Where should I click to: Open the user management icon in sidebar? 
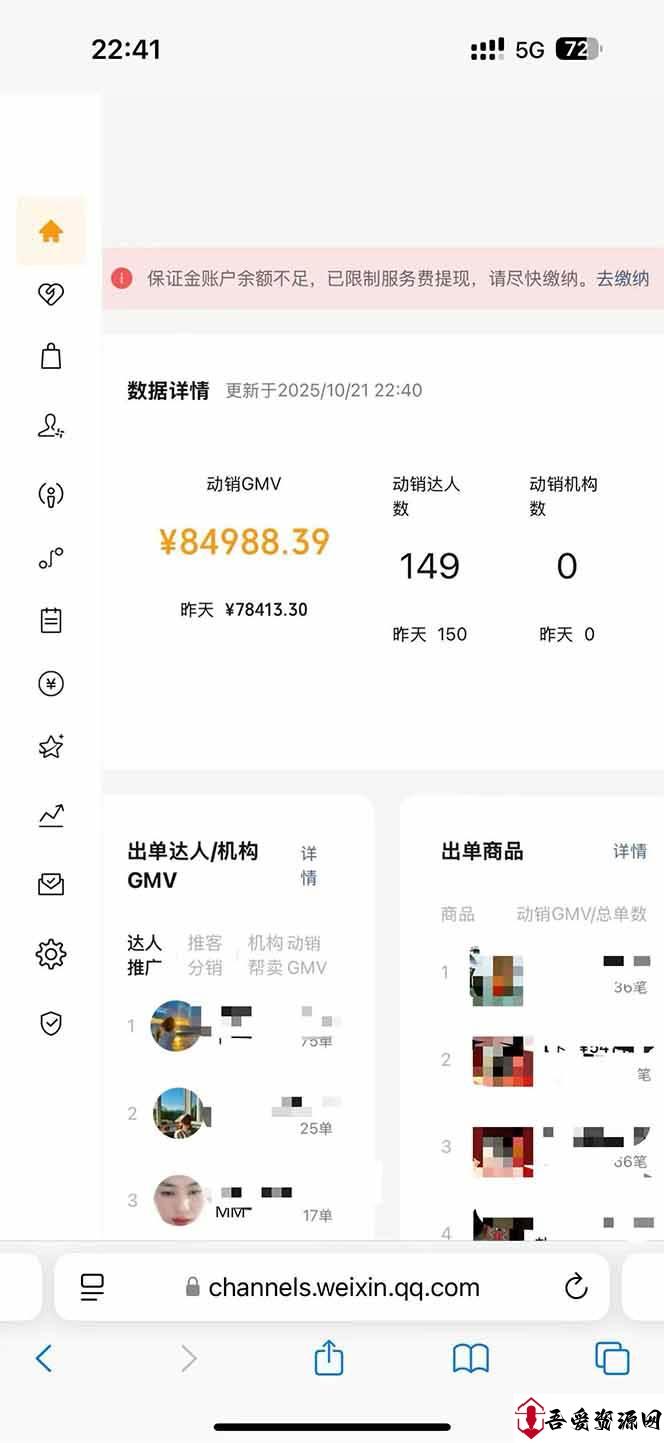click(51, 427)
